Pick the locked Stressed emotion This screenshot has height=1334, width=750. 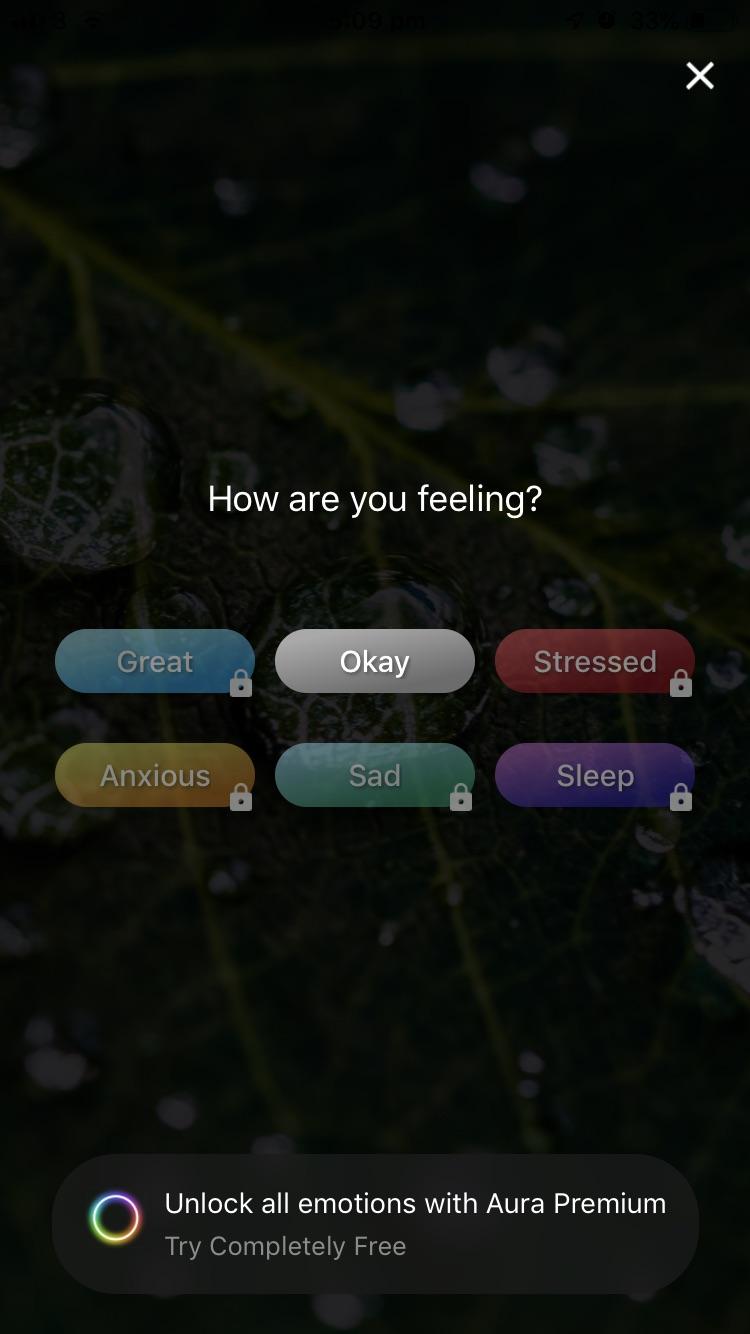click(x=595, y=661)
